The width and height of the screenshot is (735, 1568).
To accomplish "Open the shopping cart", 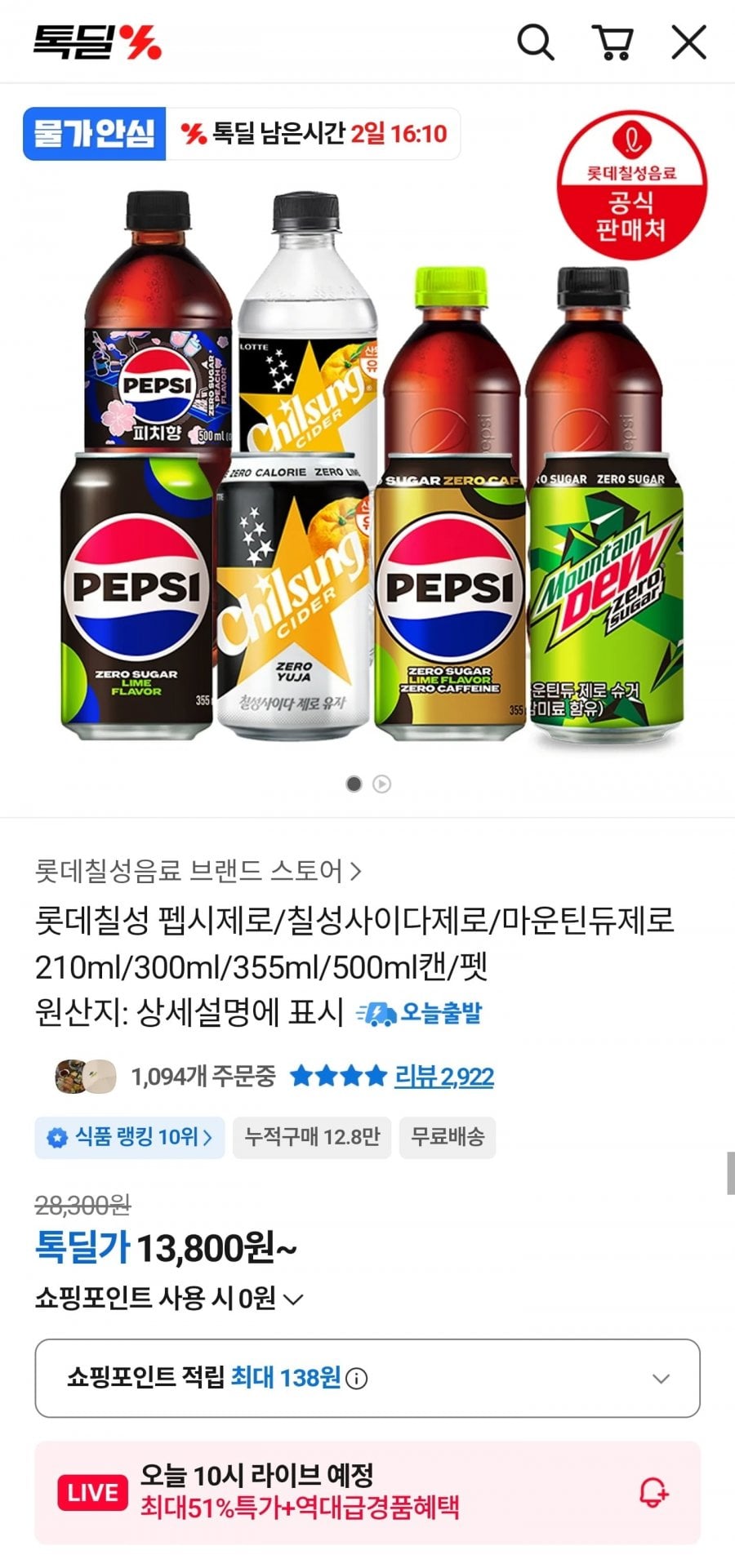I will tap(612, 42).
